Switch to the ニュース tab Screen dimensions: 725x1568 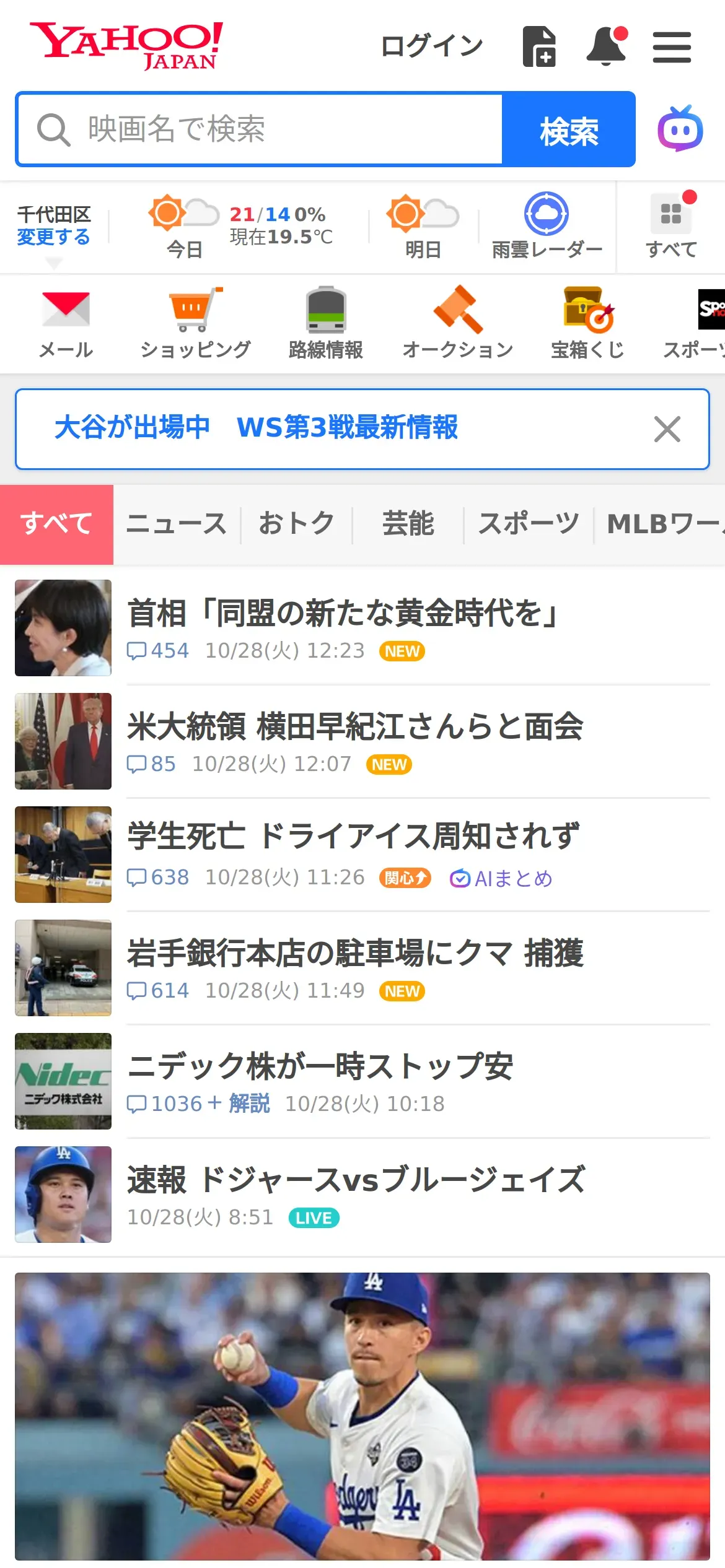(177, 524)
